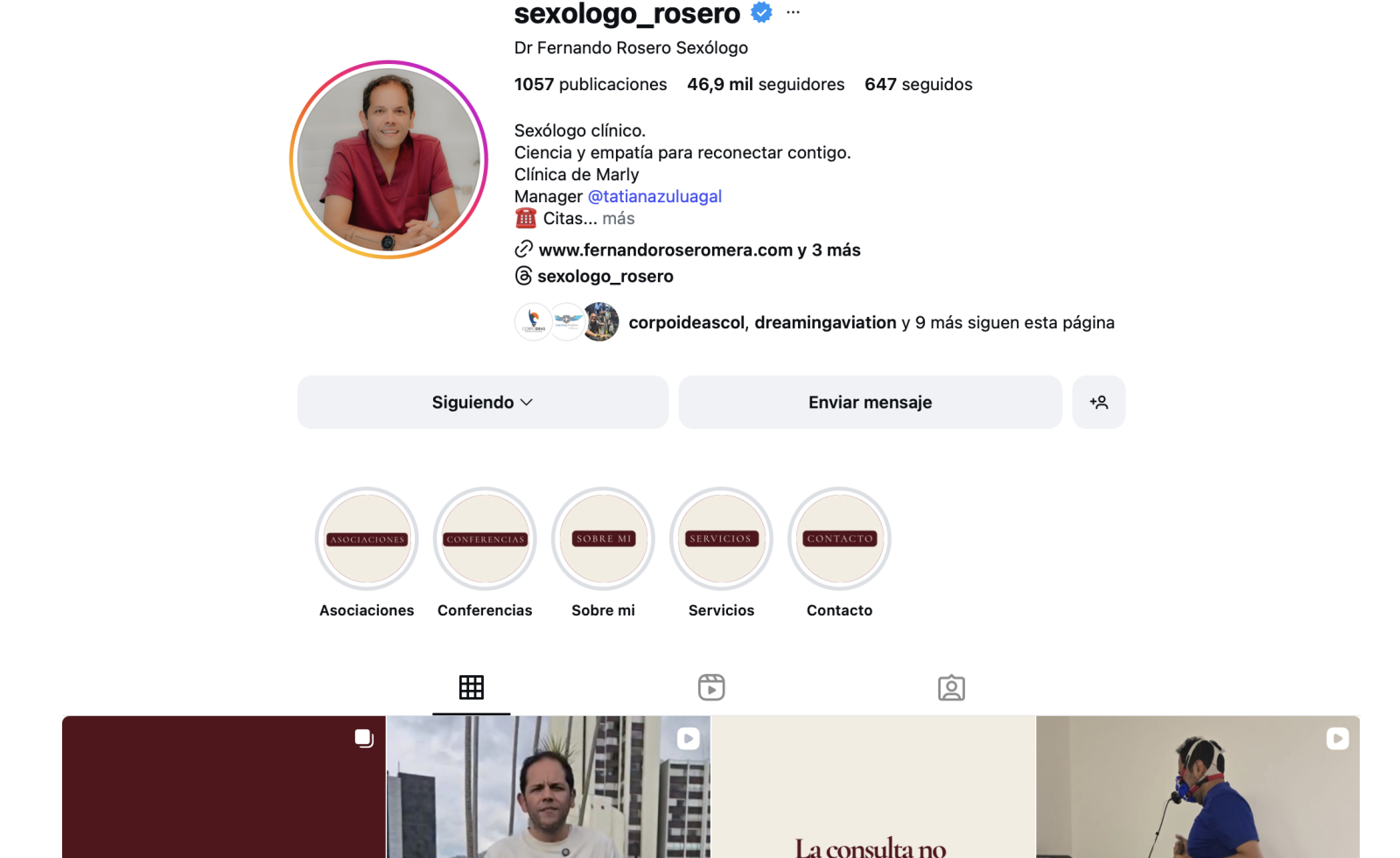Open the Contacto highlight
Screen dimensions: 1400x858
pyautogui.click(x=839, y=538)
